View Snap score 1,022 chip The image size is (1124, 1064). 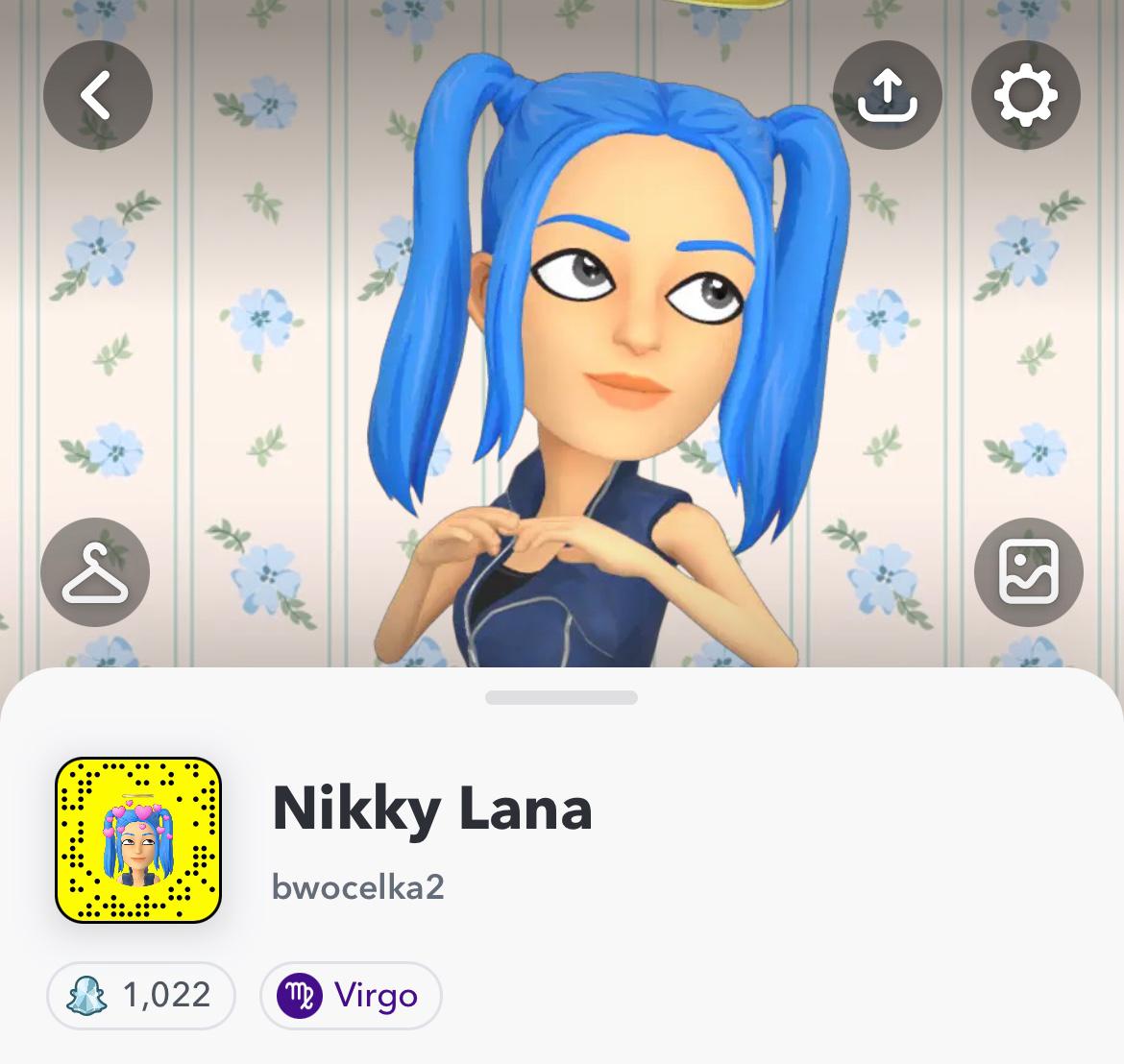coord(141,995)
